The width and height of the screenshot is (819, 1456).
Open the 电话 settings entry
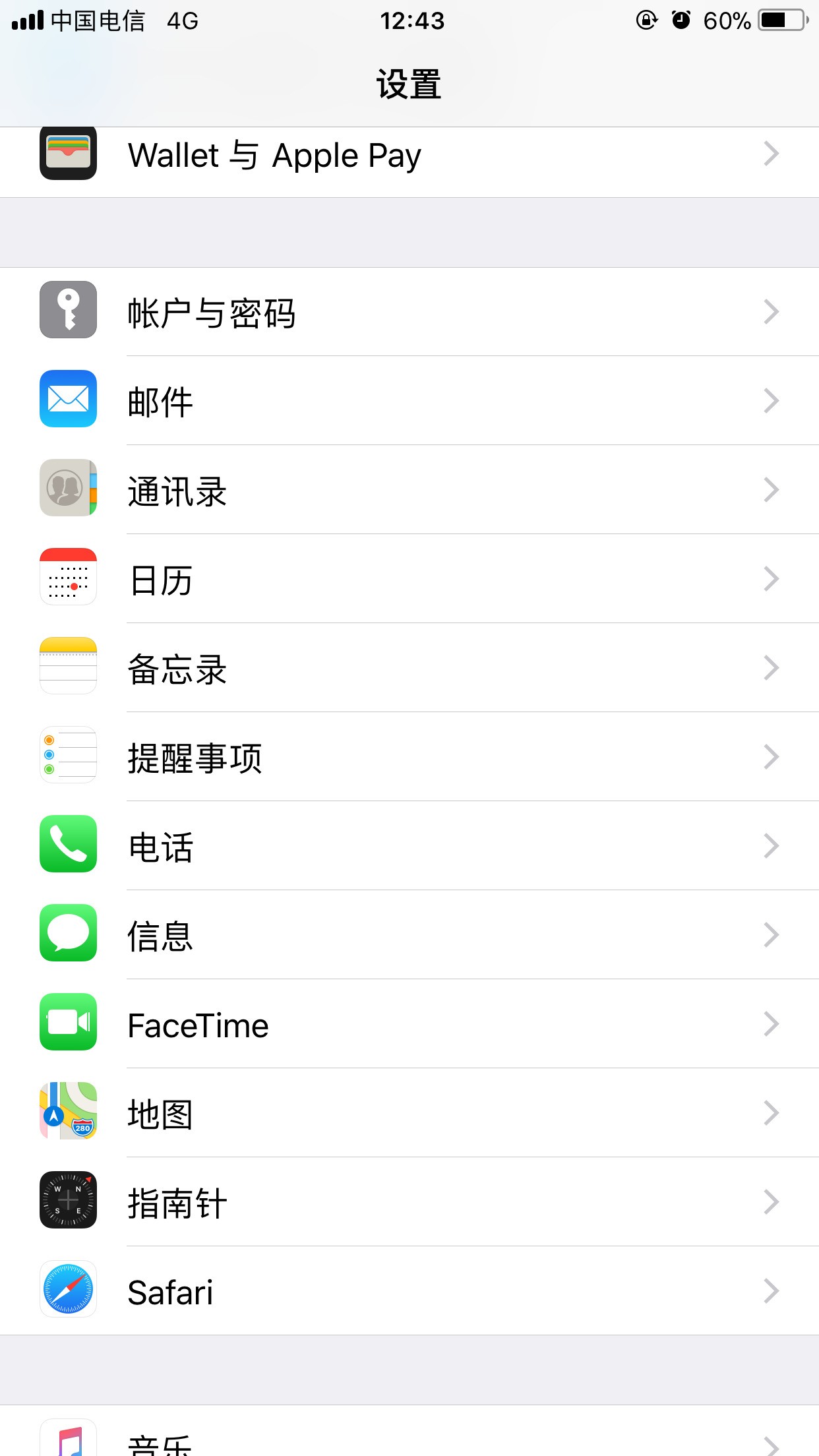(x=409, y=845)
